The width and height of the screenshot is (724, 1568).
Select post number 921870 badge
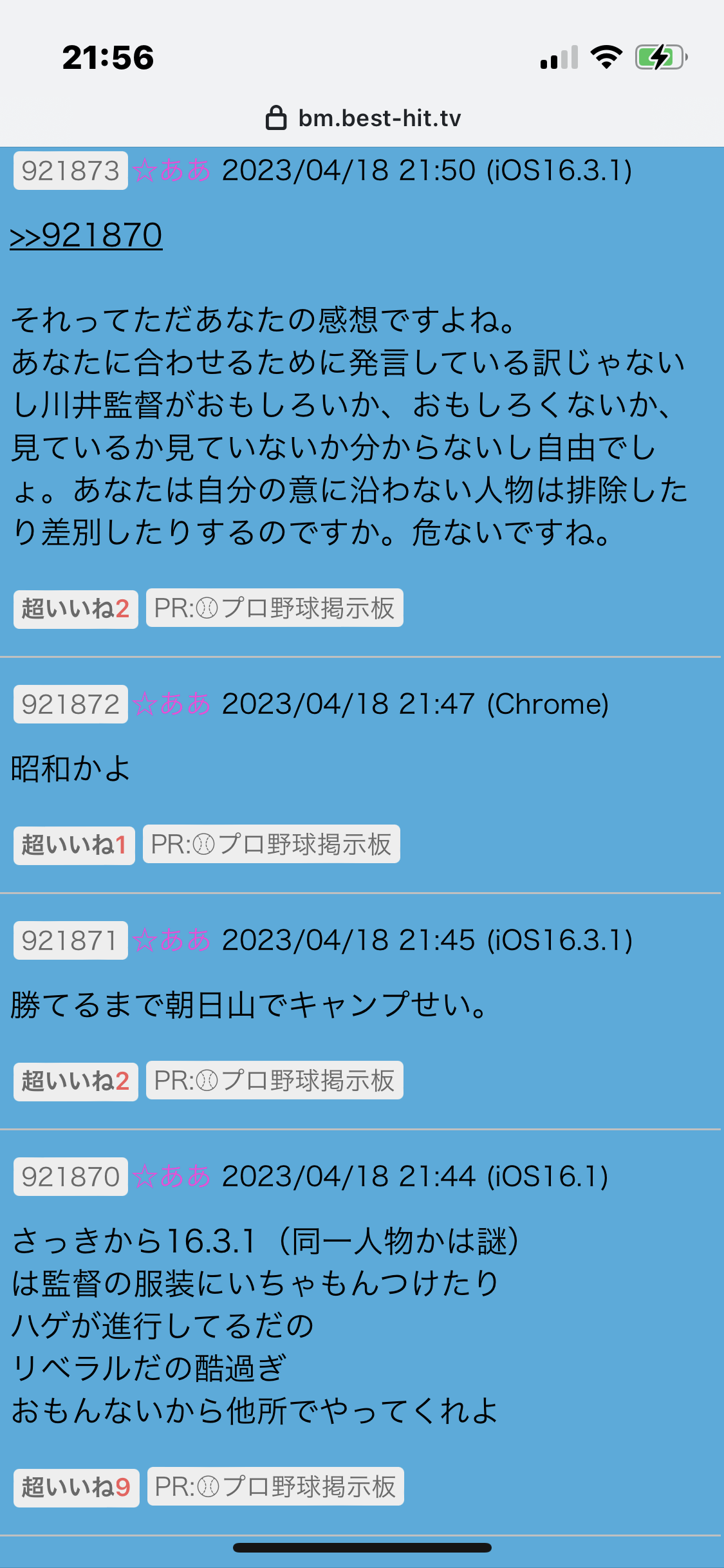click(71, 1177)
